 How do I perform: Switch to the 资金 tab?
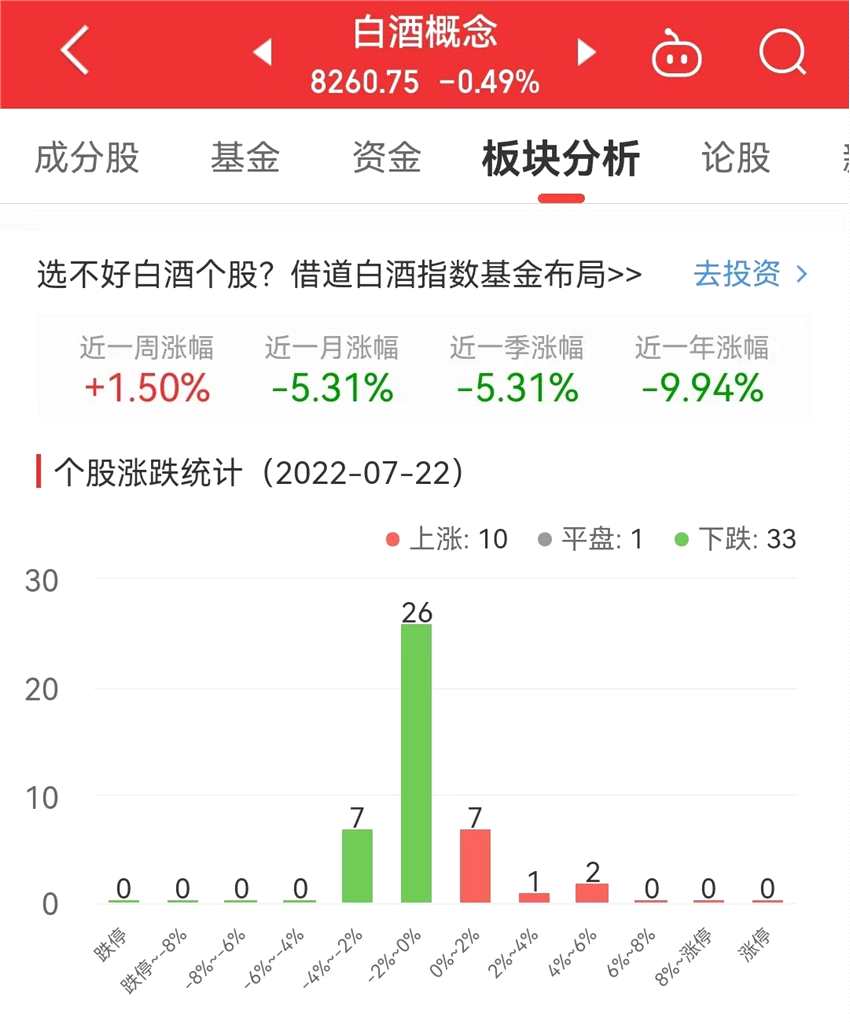pos(387,158)
